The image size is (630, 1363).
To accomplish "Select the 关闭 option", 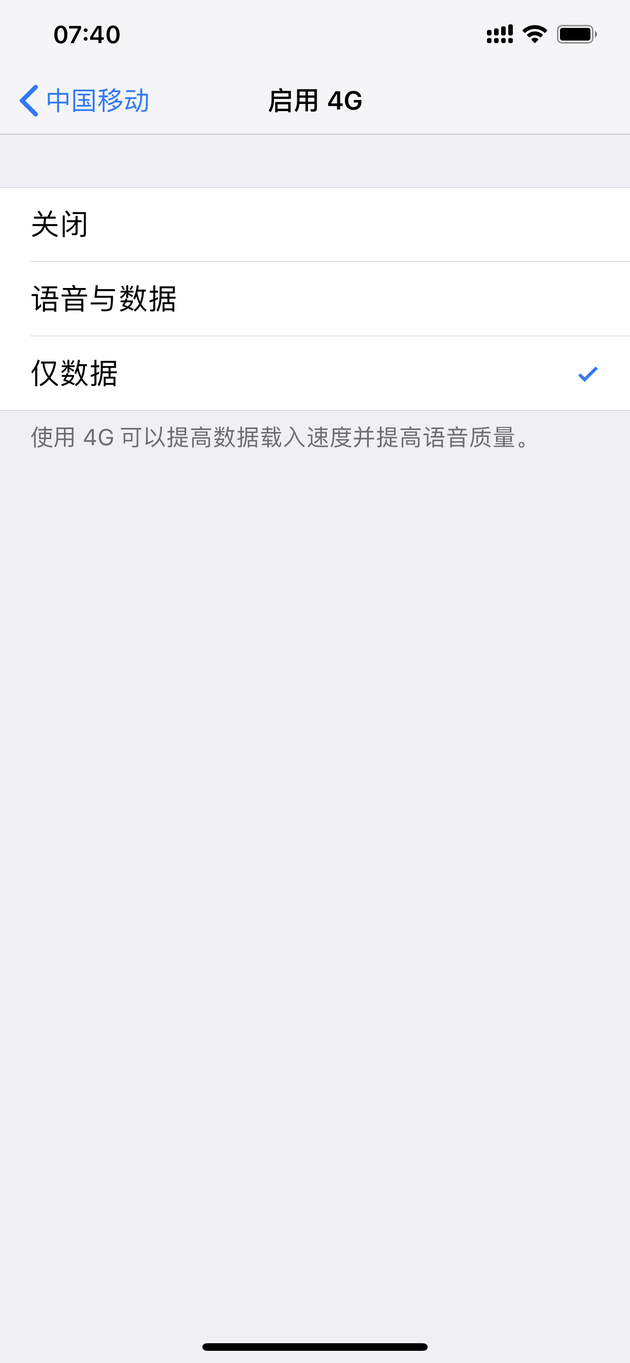I will coord(315,225).
